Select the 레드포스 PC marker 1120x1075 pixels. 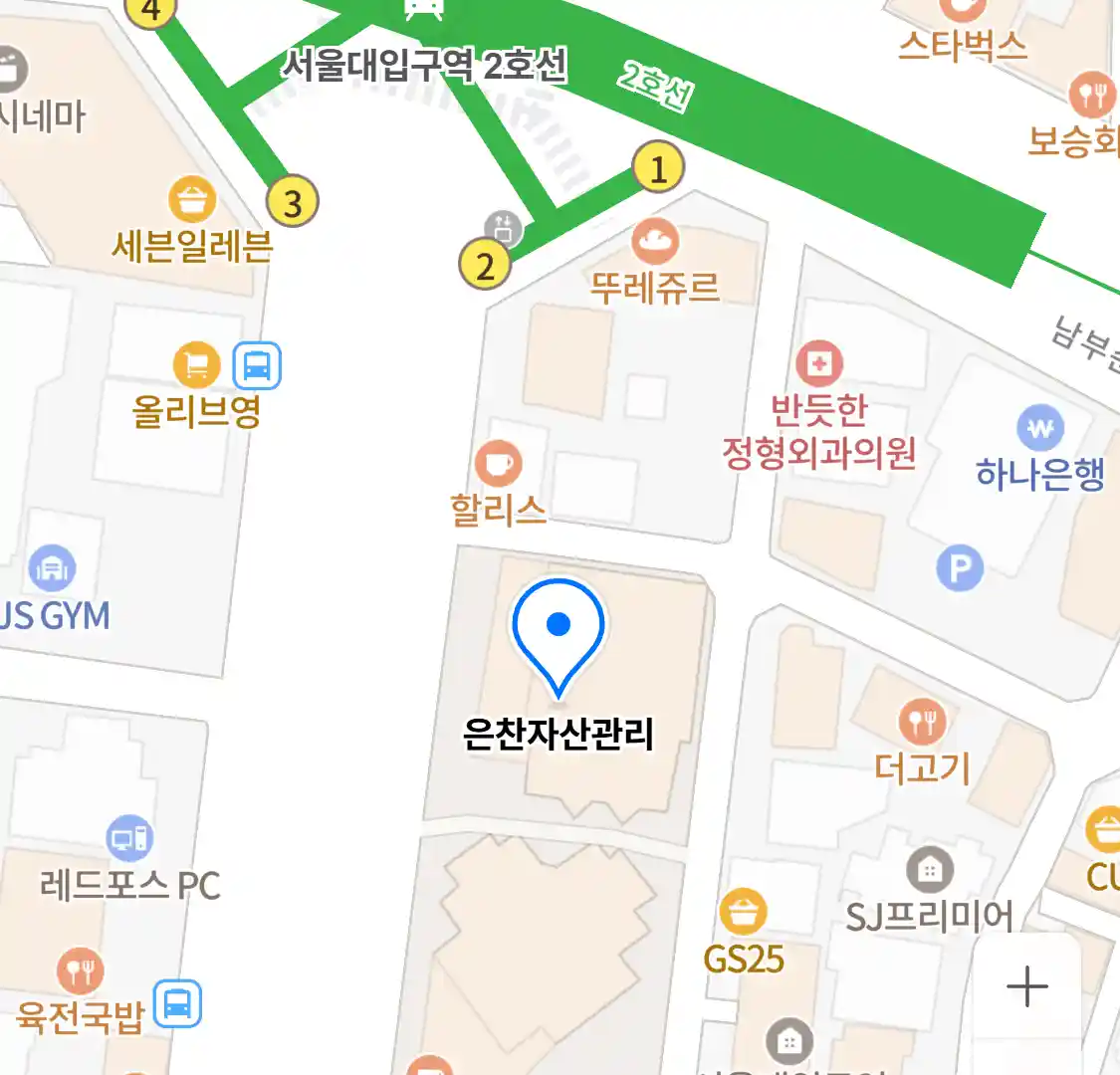coord(129,839)
